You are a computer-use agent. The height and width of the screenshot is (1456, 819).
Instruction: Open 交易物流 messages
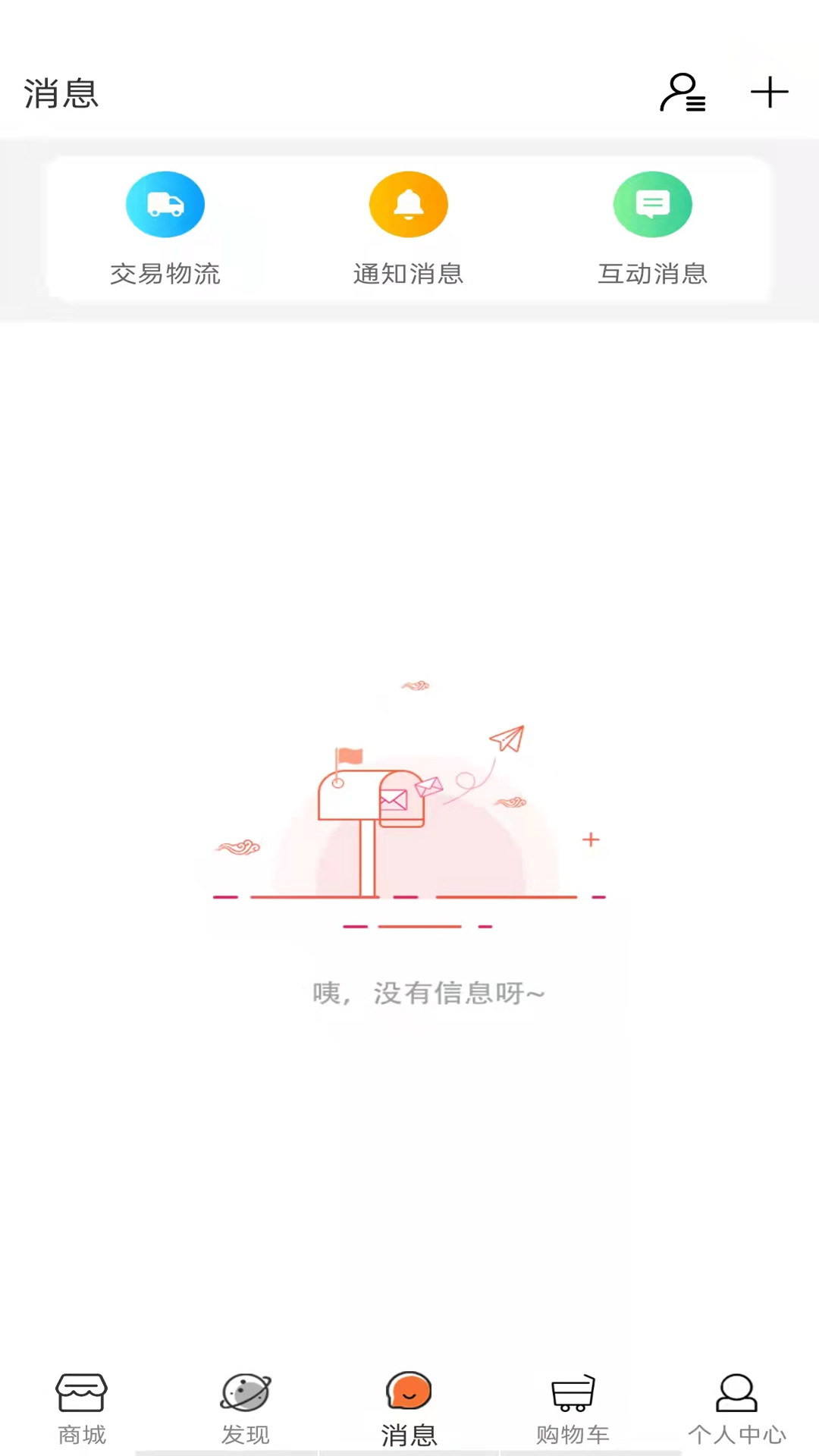(x=165, y=229)
